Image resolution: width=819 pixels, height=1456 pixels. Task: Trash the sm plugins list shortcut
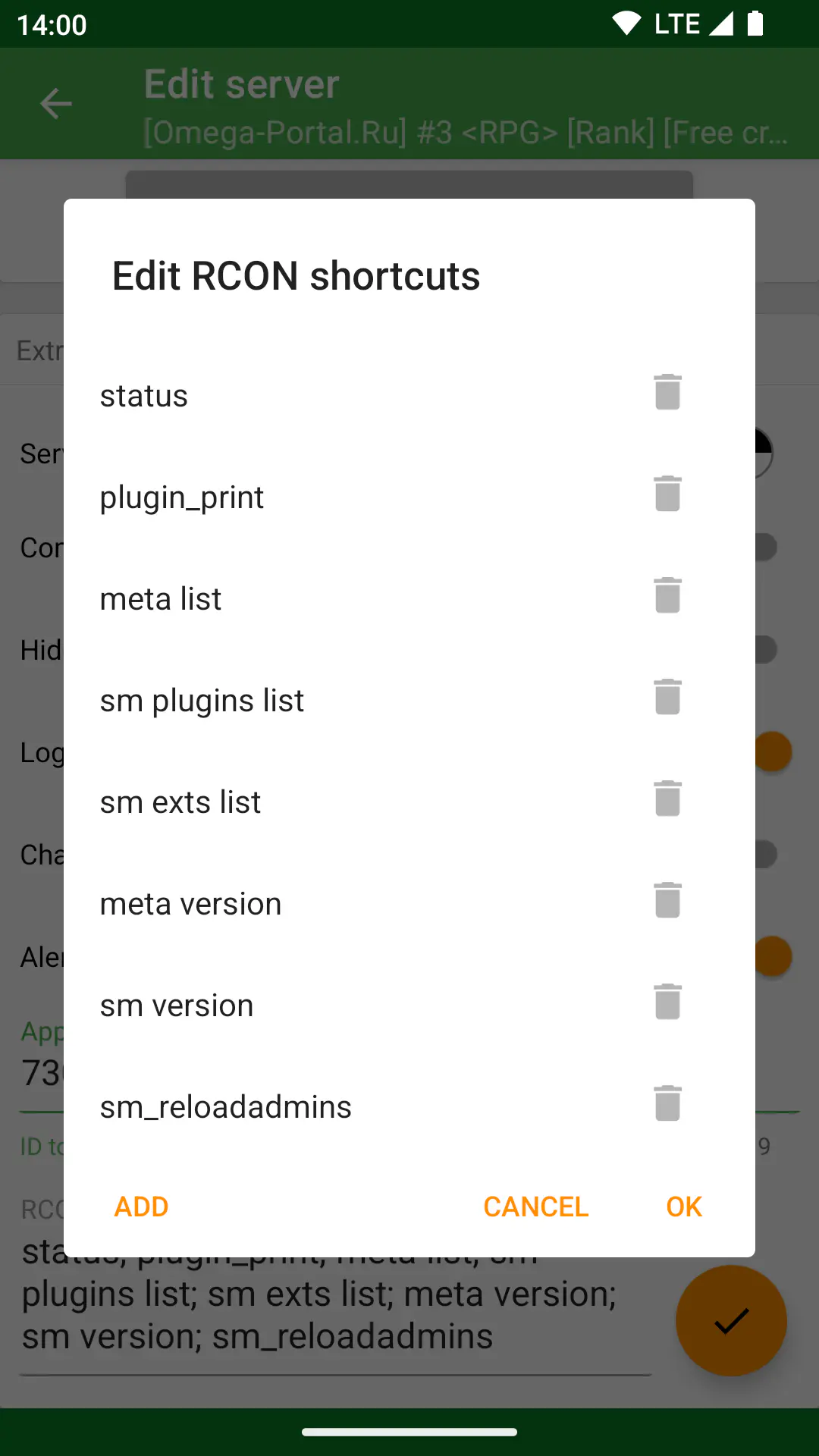click(x=667, y=697)
